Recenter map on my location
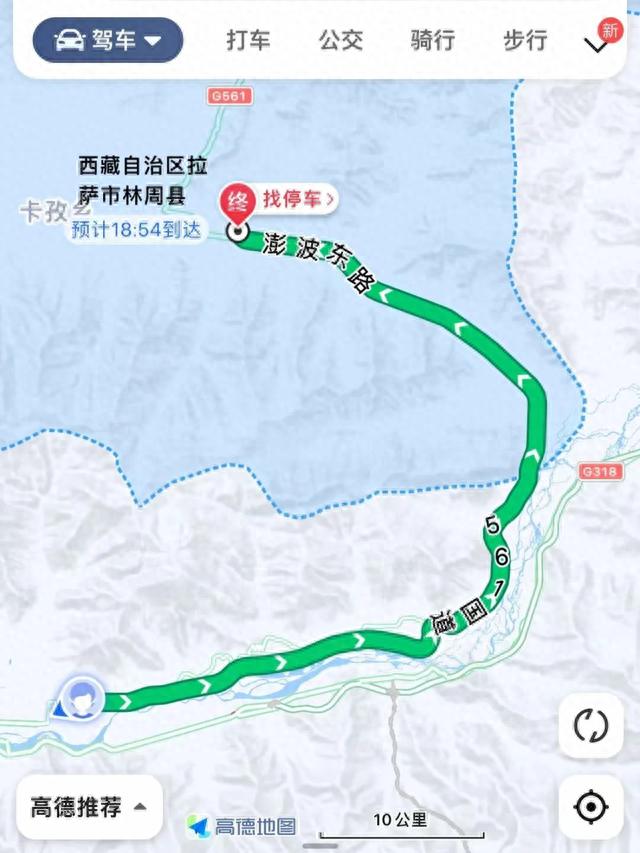This screenshot has width=640, height=853. pyautogui.click(x=591, y=806)
